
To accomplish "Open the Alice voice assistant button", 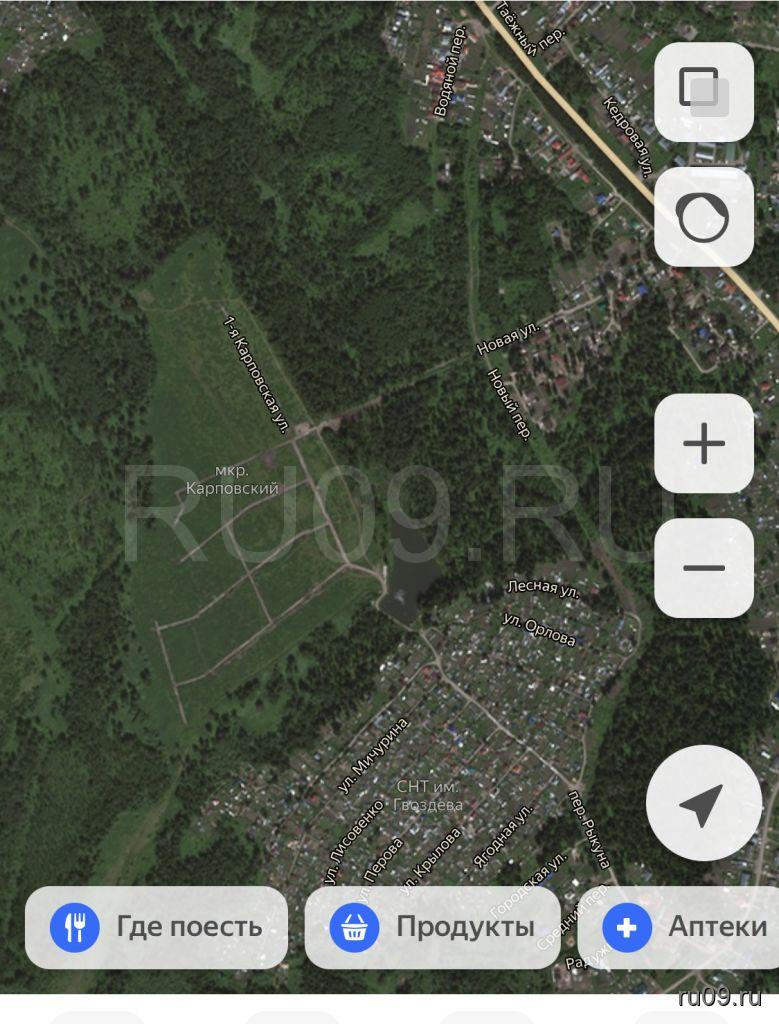I will [704, 217].
